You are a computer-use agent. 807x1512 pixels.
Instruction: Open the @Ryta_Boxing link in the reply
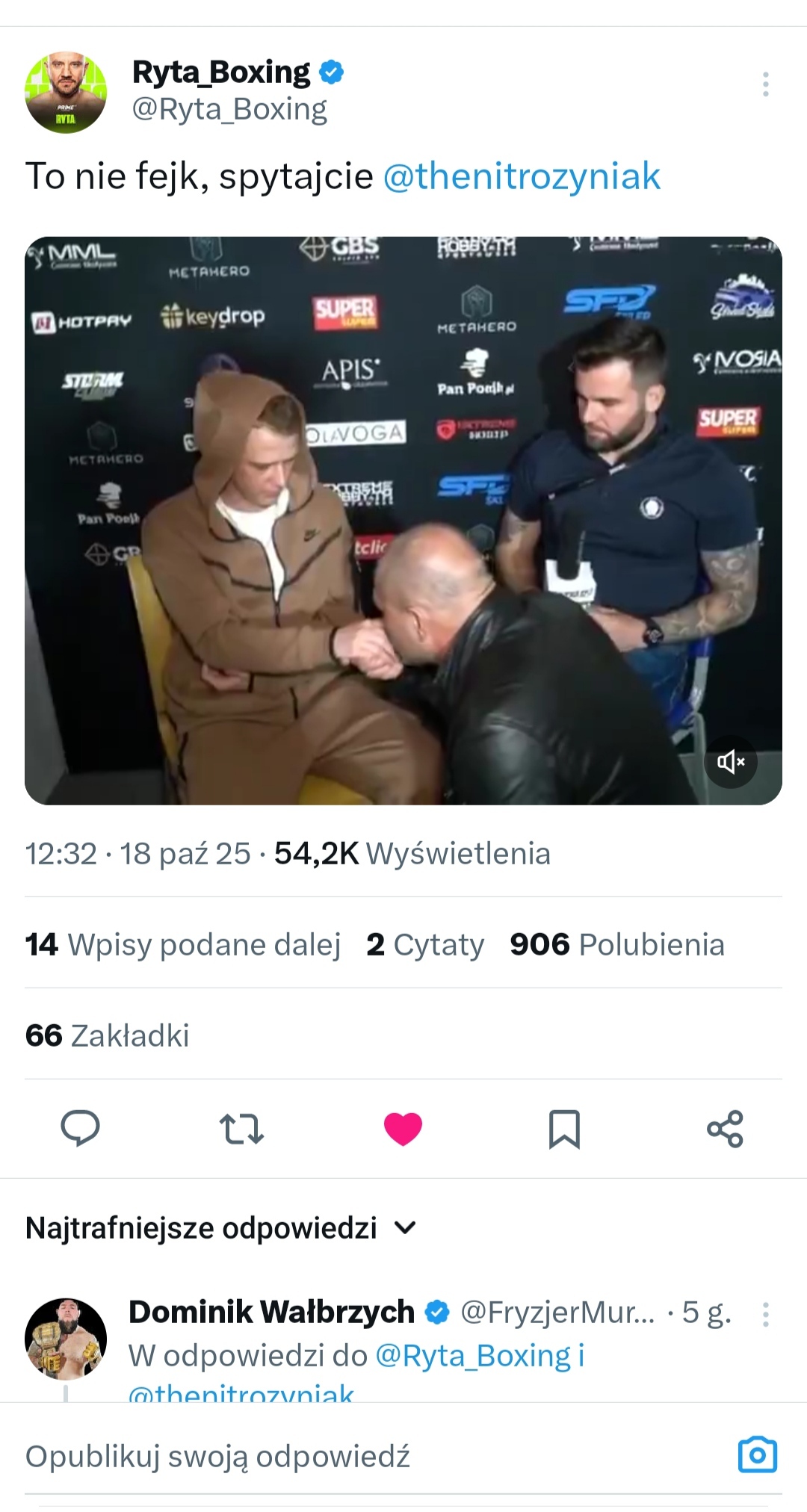click(472, 1355)
